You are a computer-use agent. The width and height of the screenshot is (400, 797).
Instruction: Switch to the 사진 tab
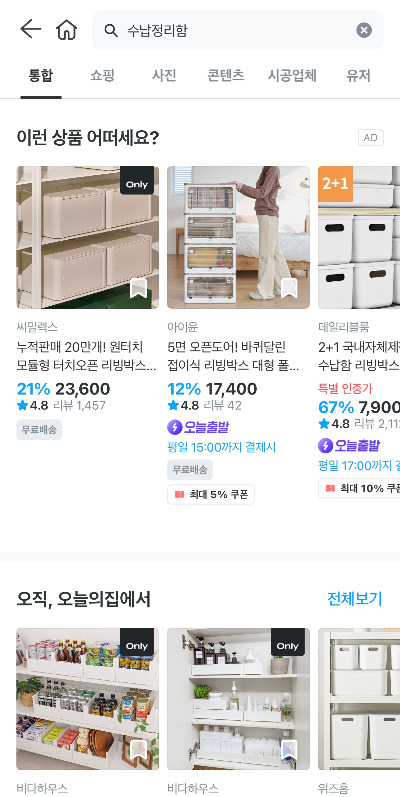164,76
